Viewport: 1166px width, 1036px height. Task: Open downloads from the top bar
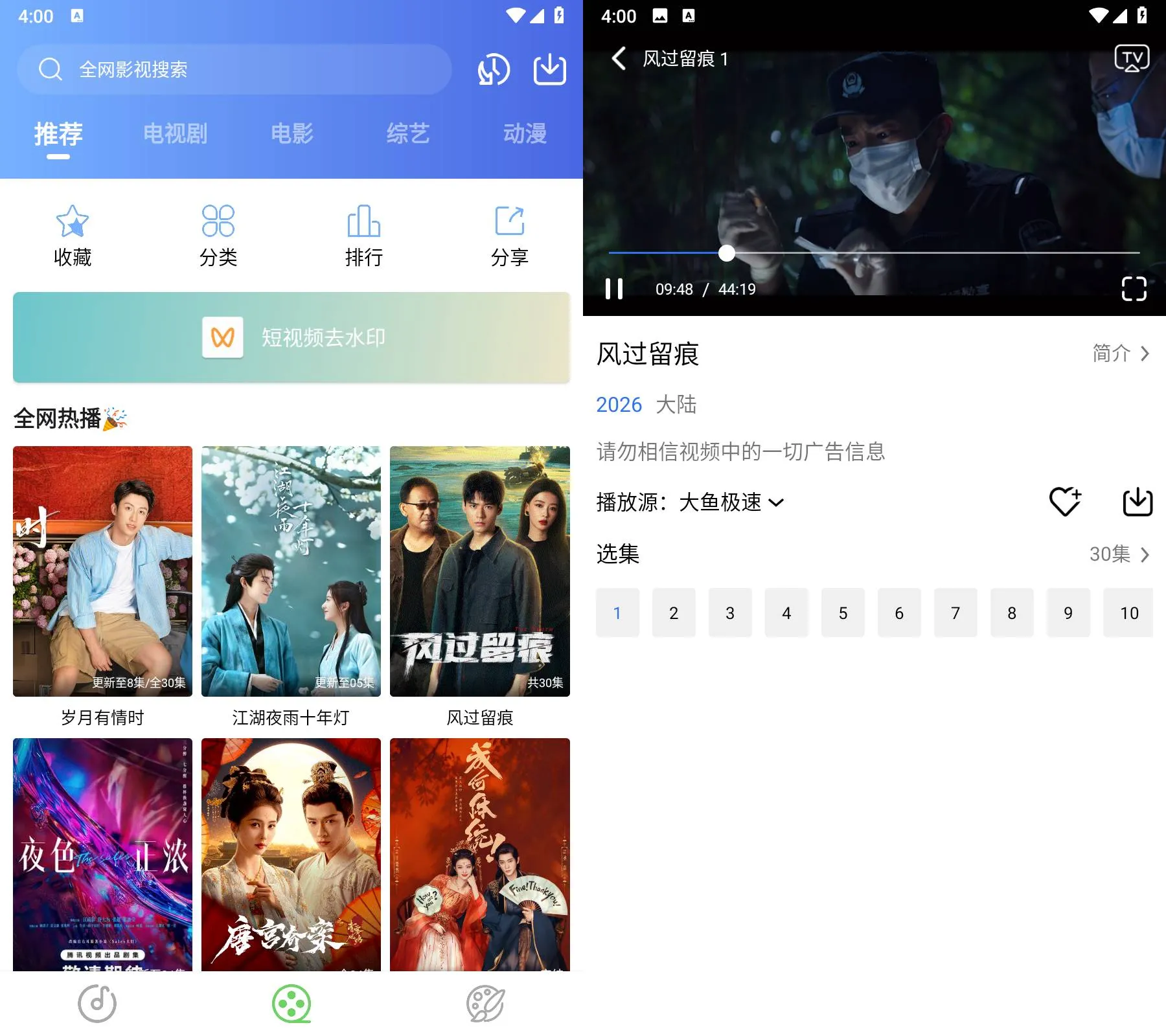coord(549,70)
